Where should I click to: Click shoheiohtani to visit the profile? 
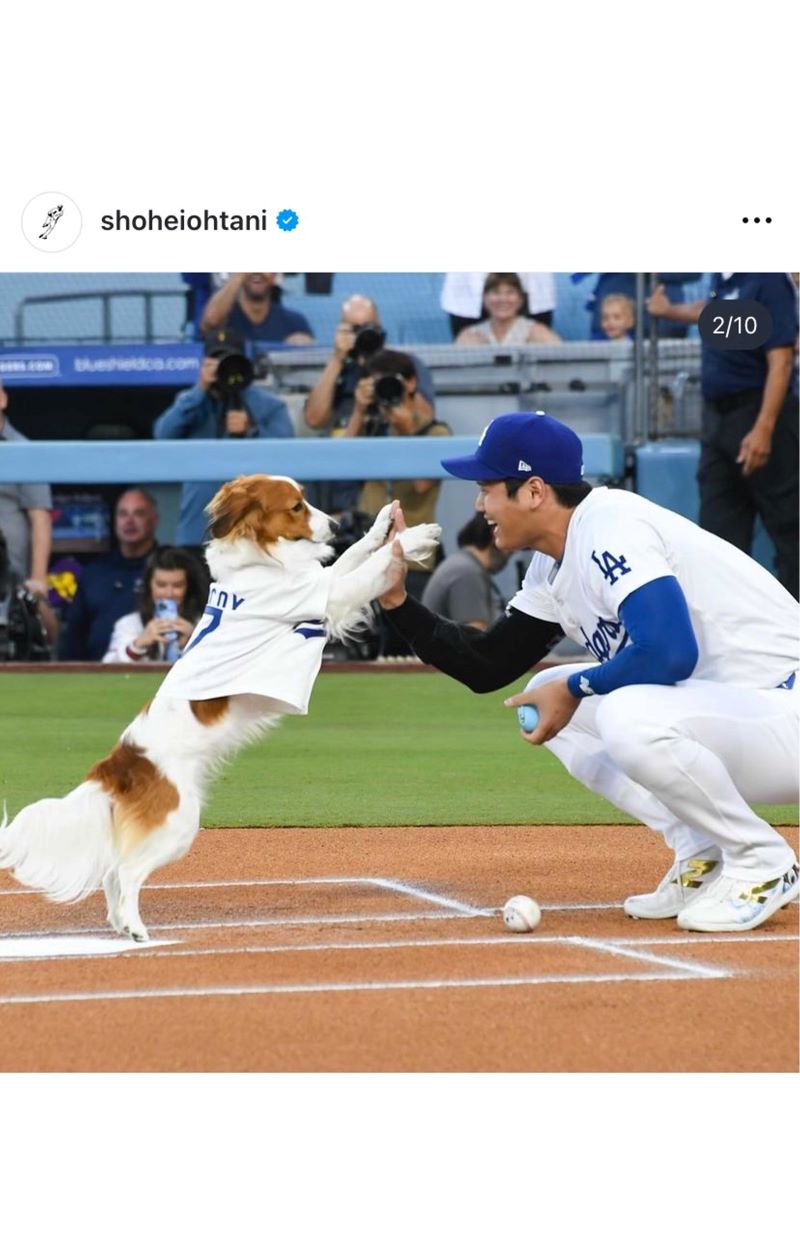click(184, 220)
